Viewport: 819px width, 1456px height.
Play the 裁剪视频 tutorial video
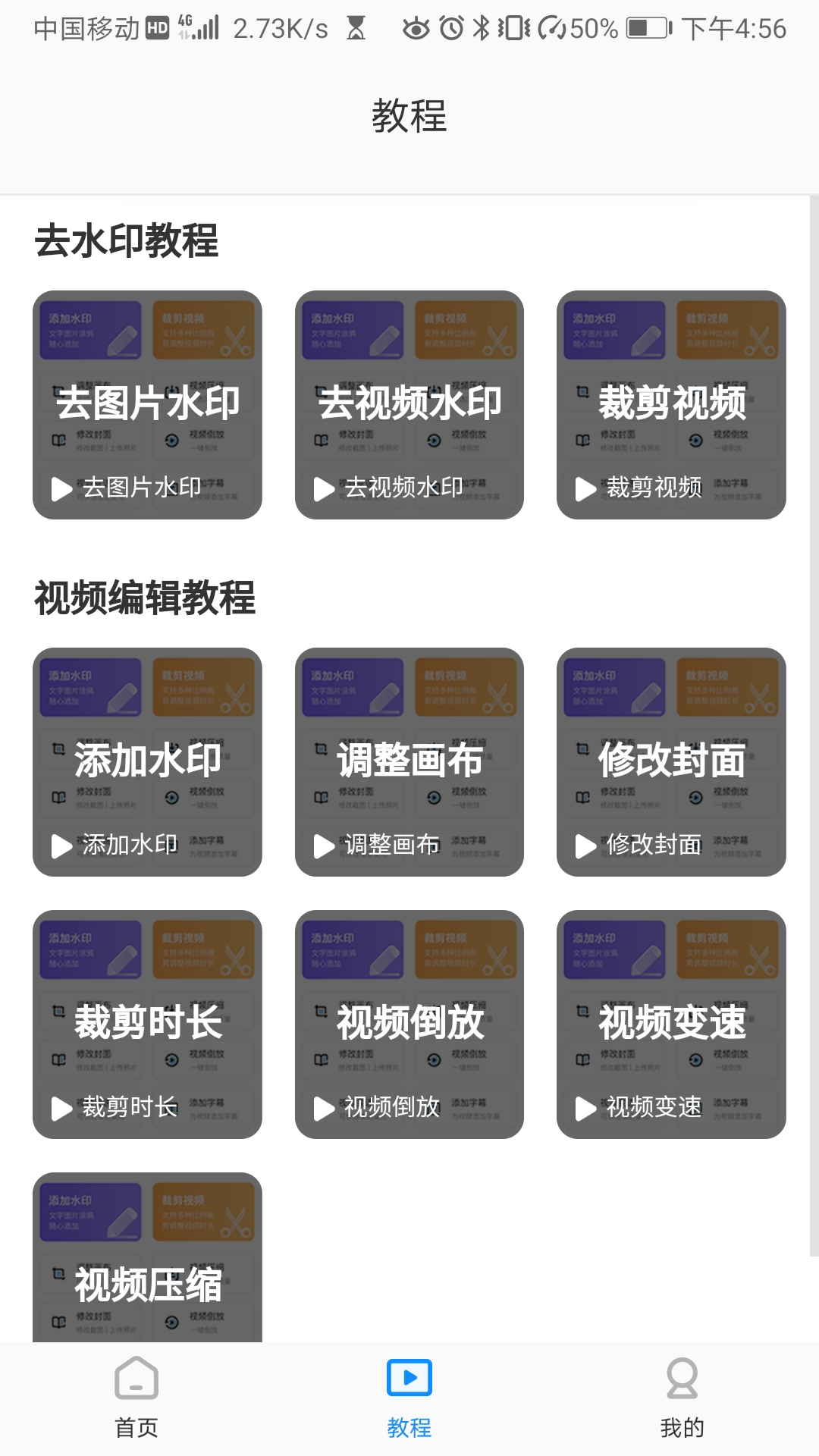tap(586, 489)
